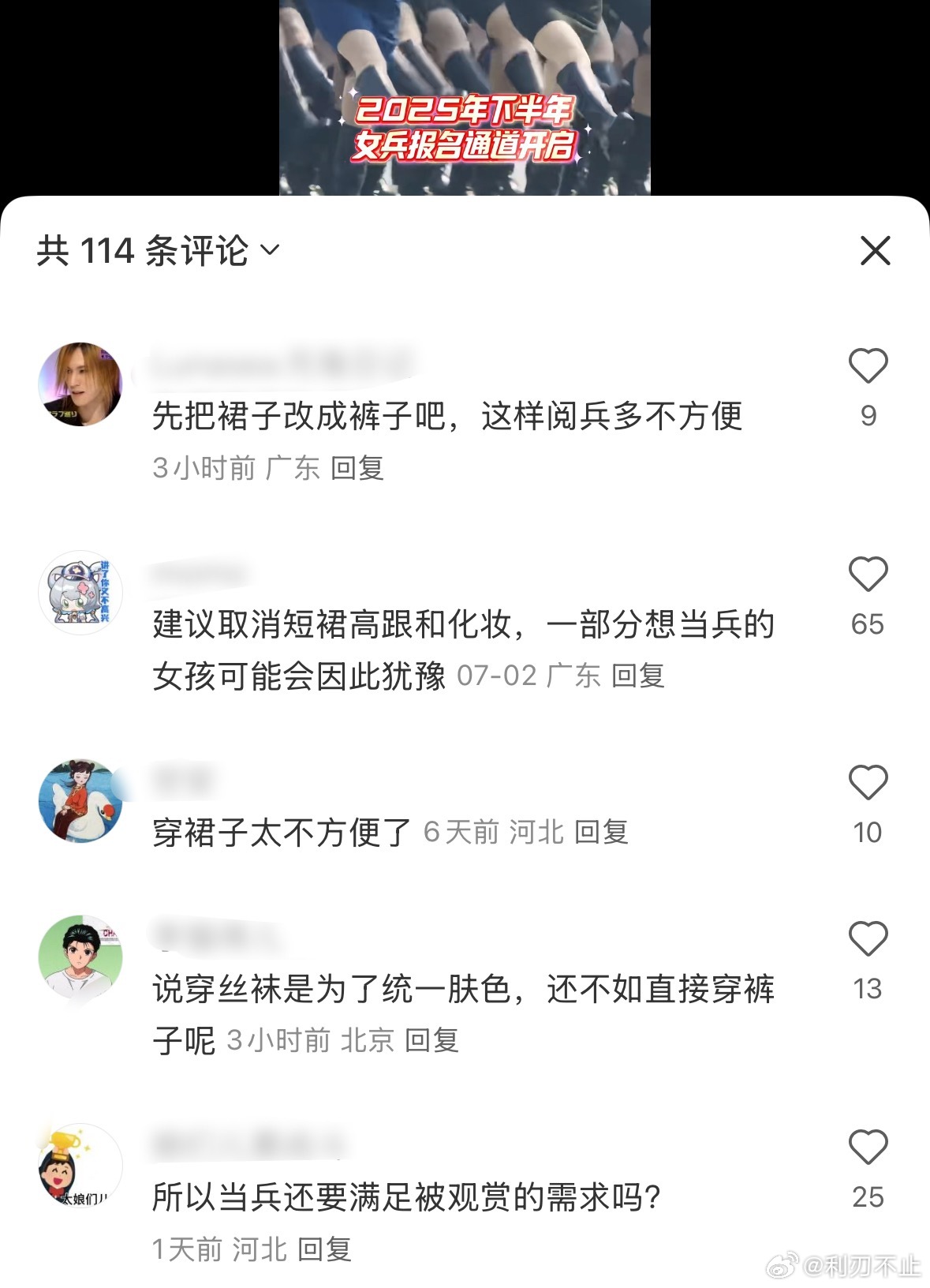
Task: Reply to the comment 先把裙子改成裤子吧
Action: point(357,468)
